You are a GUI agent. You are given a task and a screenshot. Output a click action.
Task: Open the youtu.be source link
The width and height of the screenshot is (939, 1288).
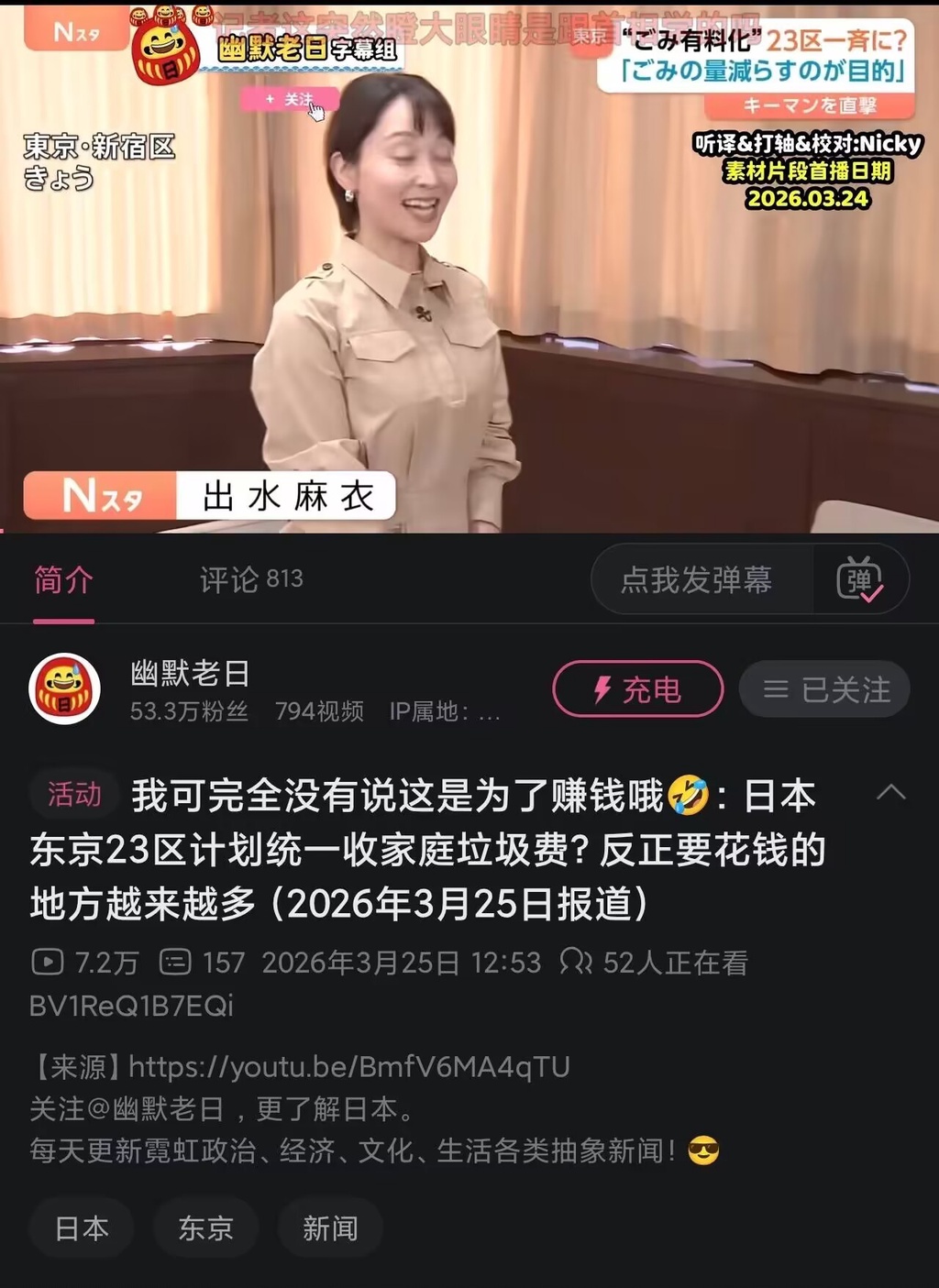click(348, 1067)
